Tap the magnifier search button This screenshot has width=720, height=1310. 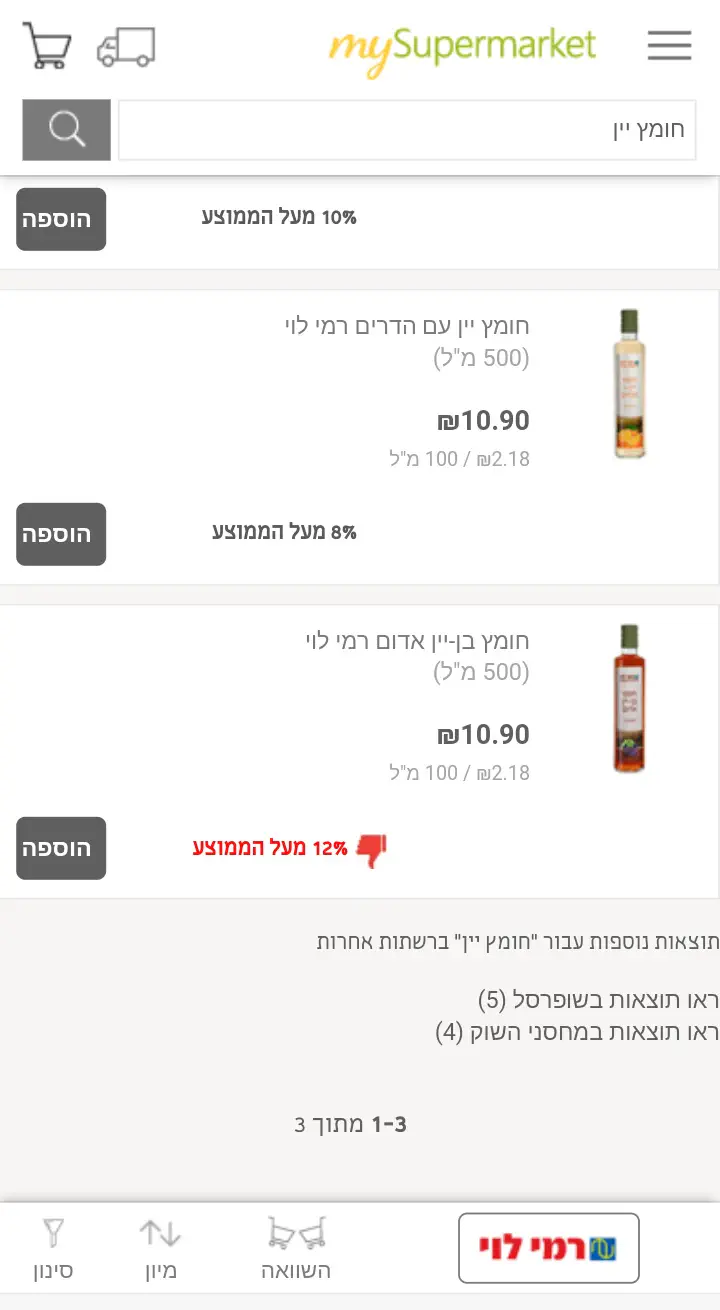(66, 130)
